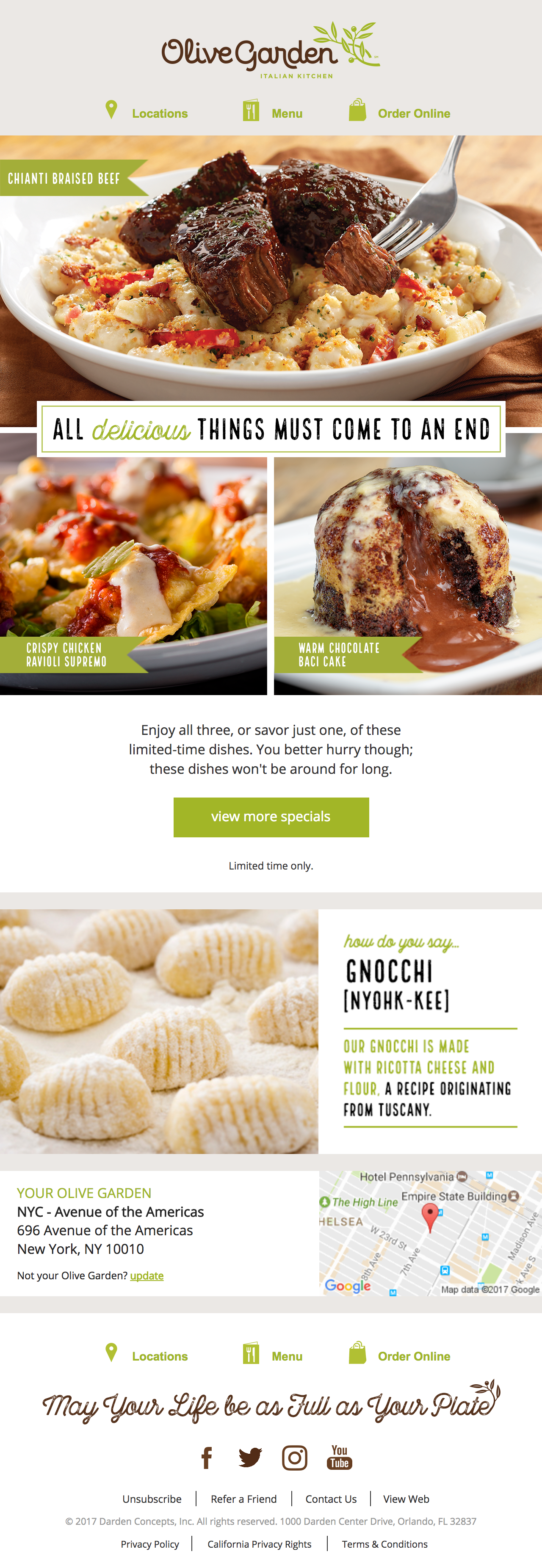This screenshot has height=1568, width=542.
Task: Open the header Order Online link below the logo
Action: (414, 113)
